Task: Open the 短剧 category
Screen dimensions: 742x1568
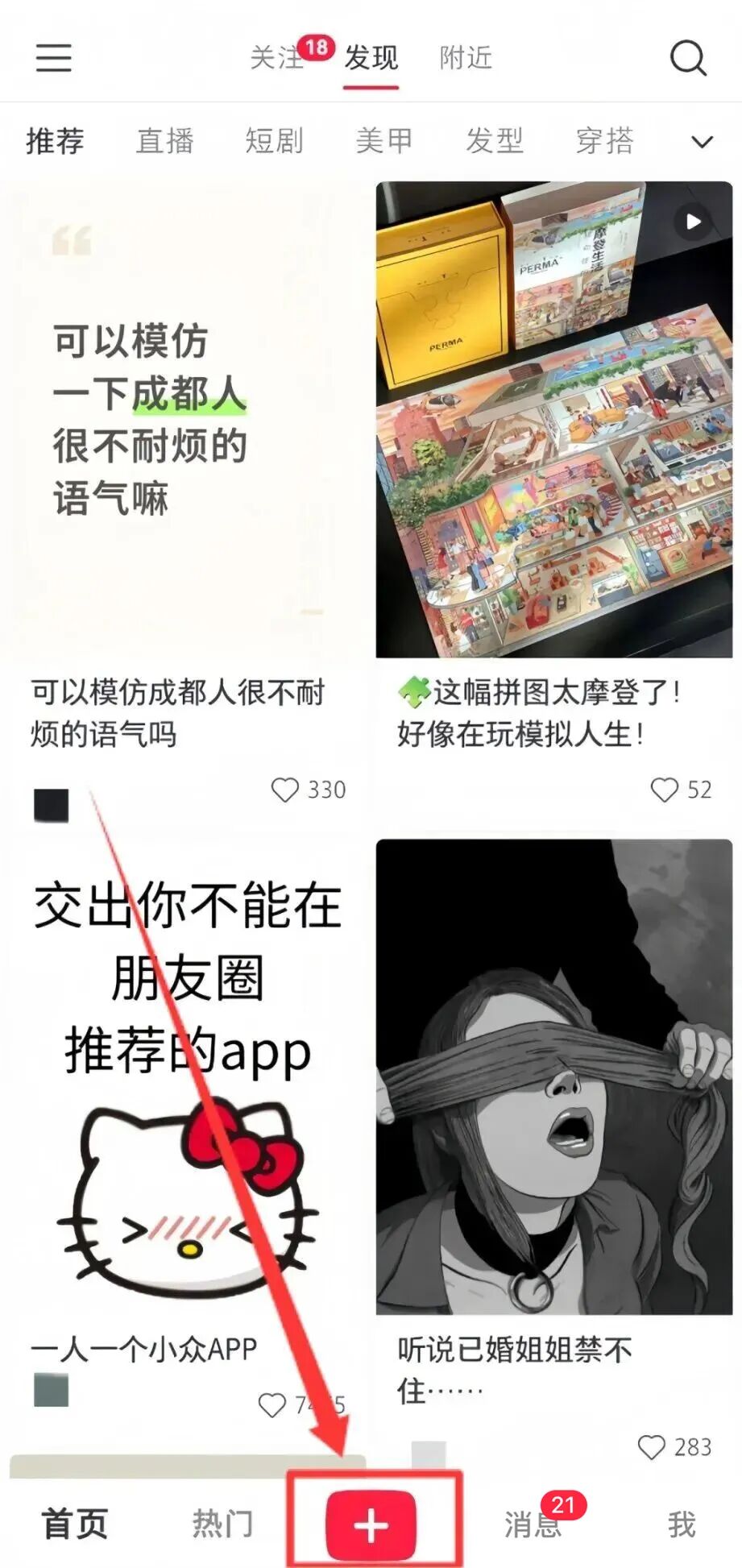Action: (x=275, y=141)
